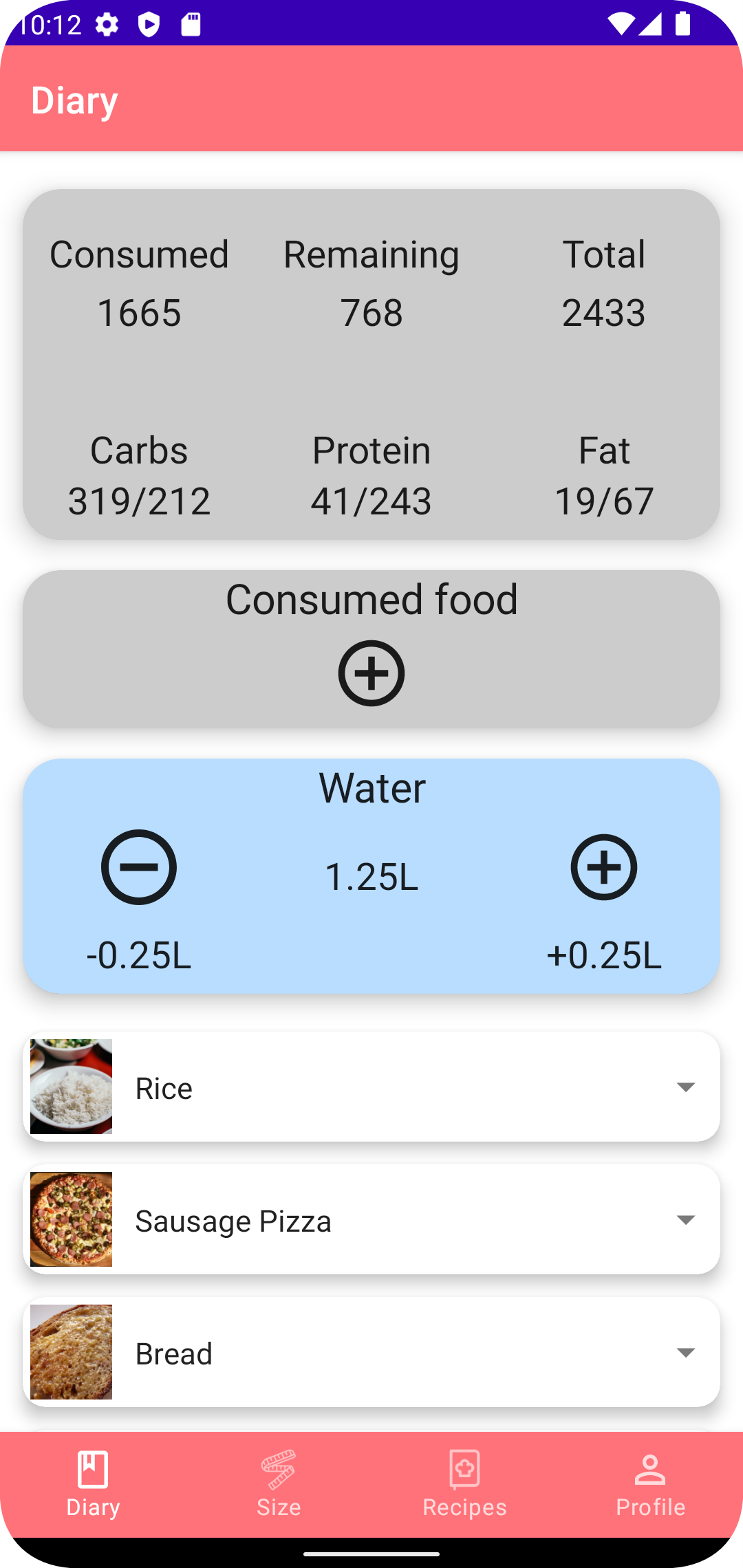The width and height of the screenshot is (743, 1568).
Task: Toggle open the Bread entry details
Action: coord(371,1353)
